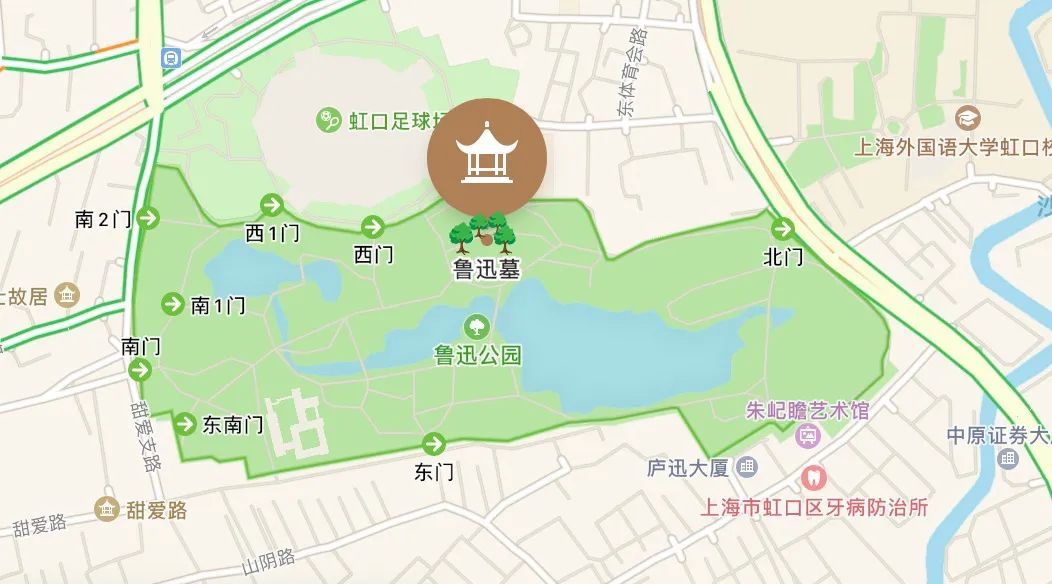Viewport: 1052px width, 584px height.
Task: Tap the 甜爱路 landmark marker
Action: click(107, 509)
